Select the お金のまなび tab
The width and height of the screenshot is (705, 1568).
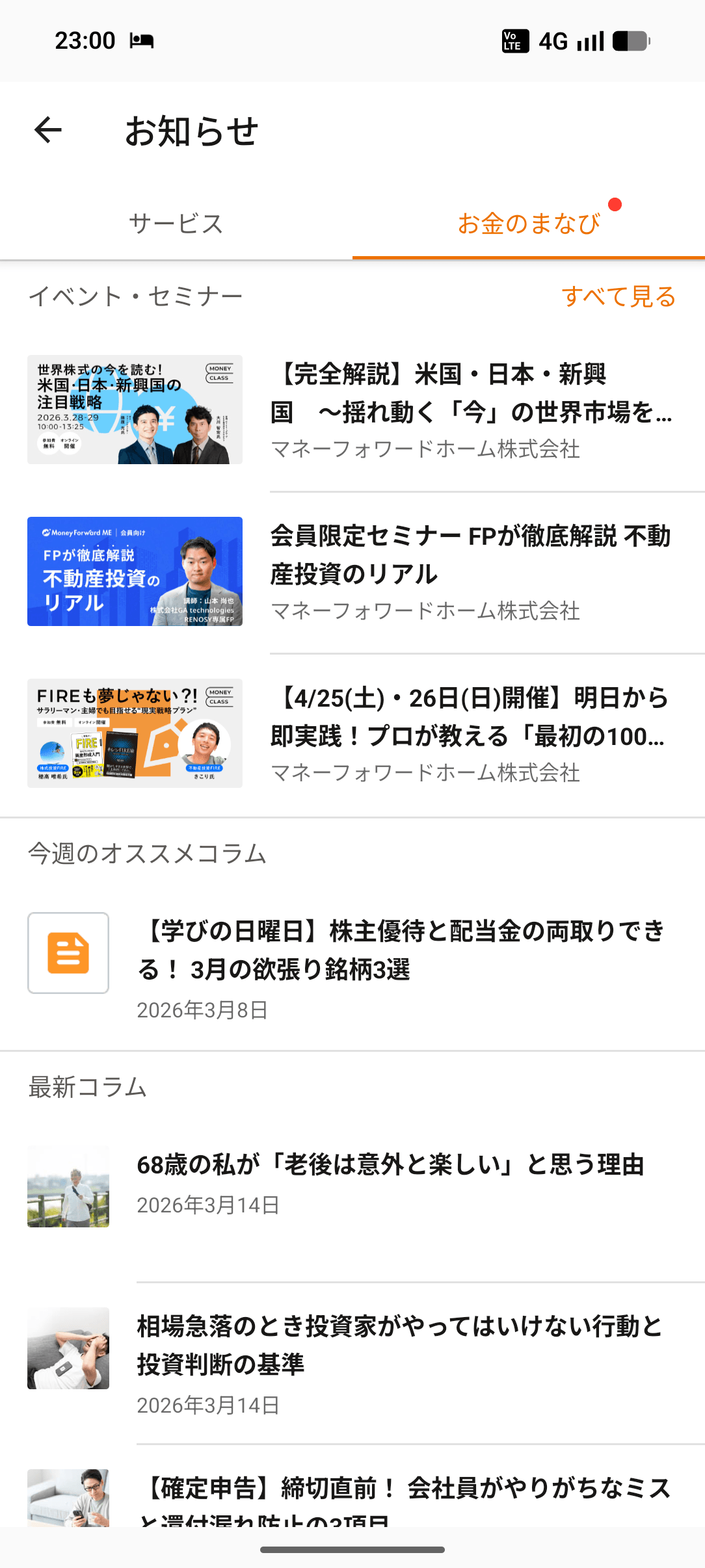(529, 224)
